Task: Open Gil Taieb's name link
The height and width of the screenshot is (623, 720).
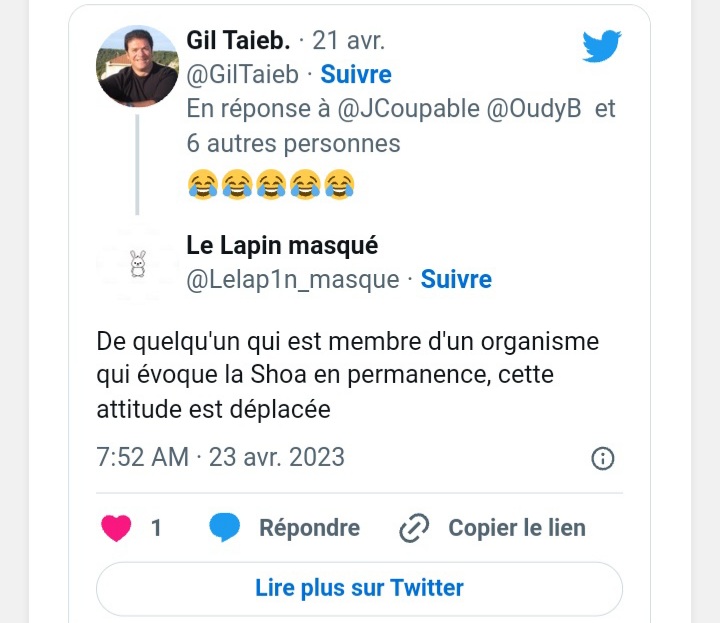Action: 238,40
